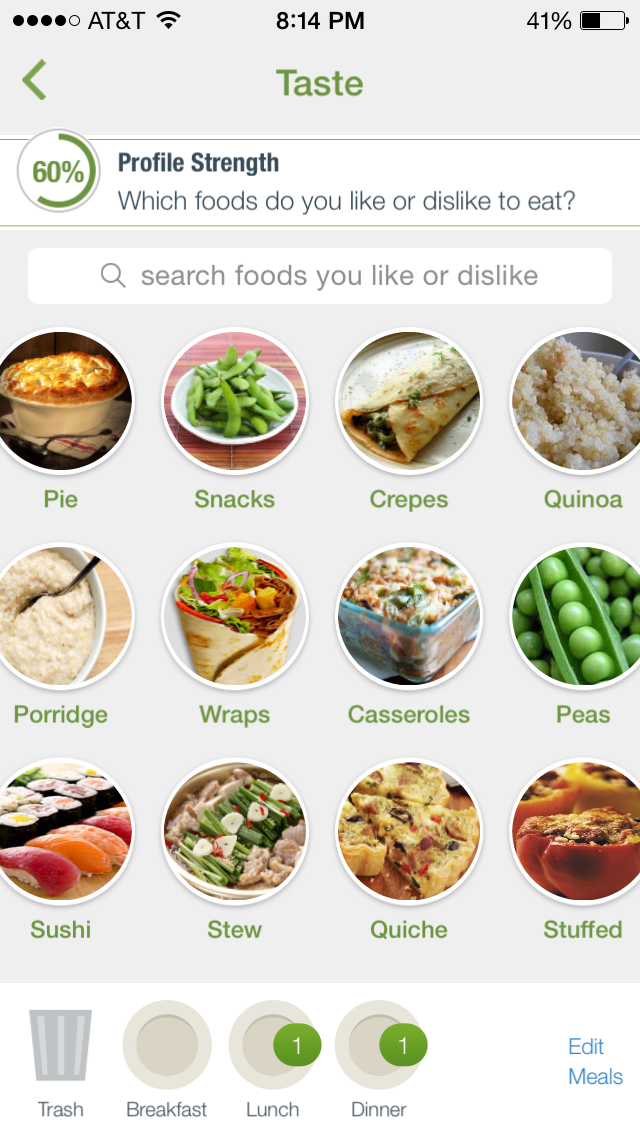Tap Edit Meals
640x1136 pixels.
(595, 1061)
